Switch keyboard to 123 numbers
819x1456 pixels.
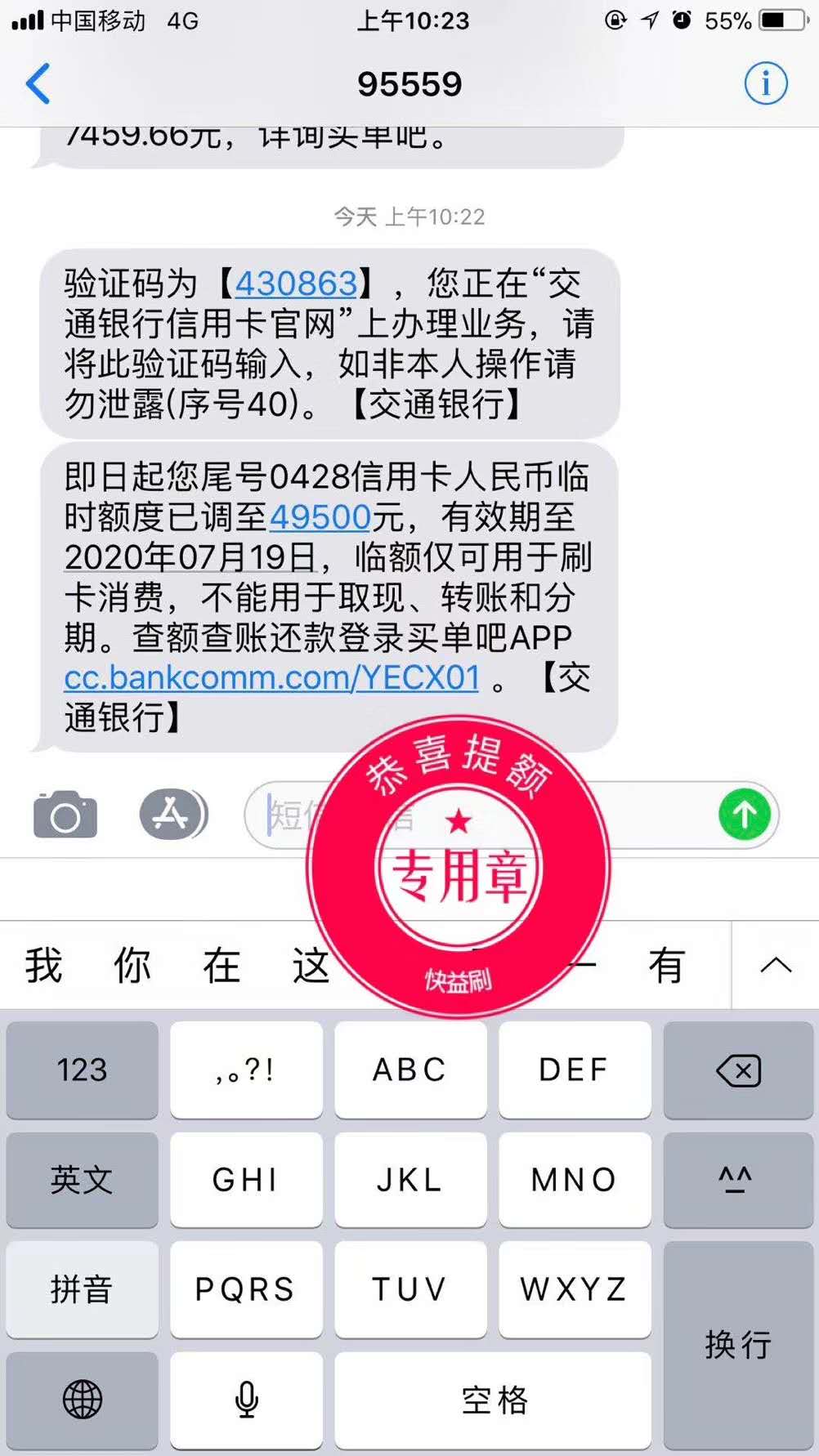pyautogui.click(x=82, y=1070)
